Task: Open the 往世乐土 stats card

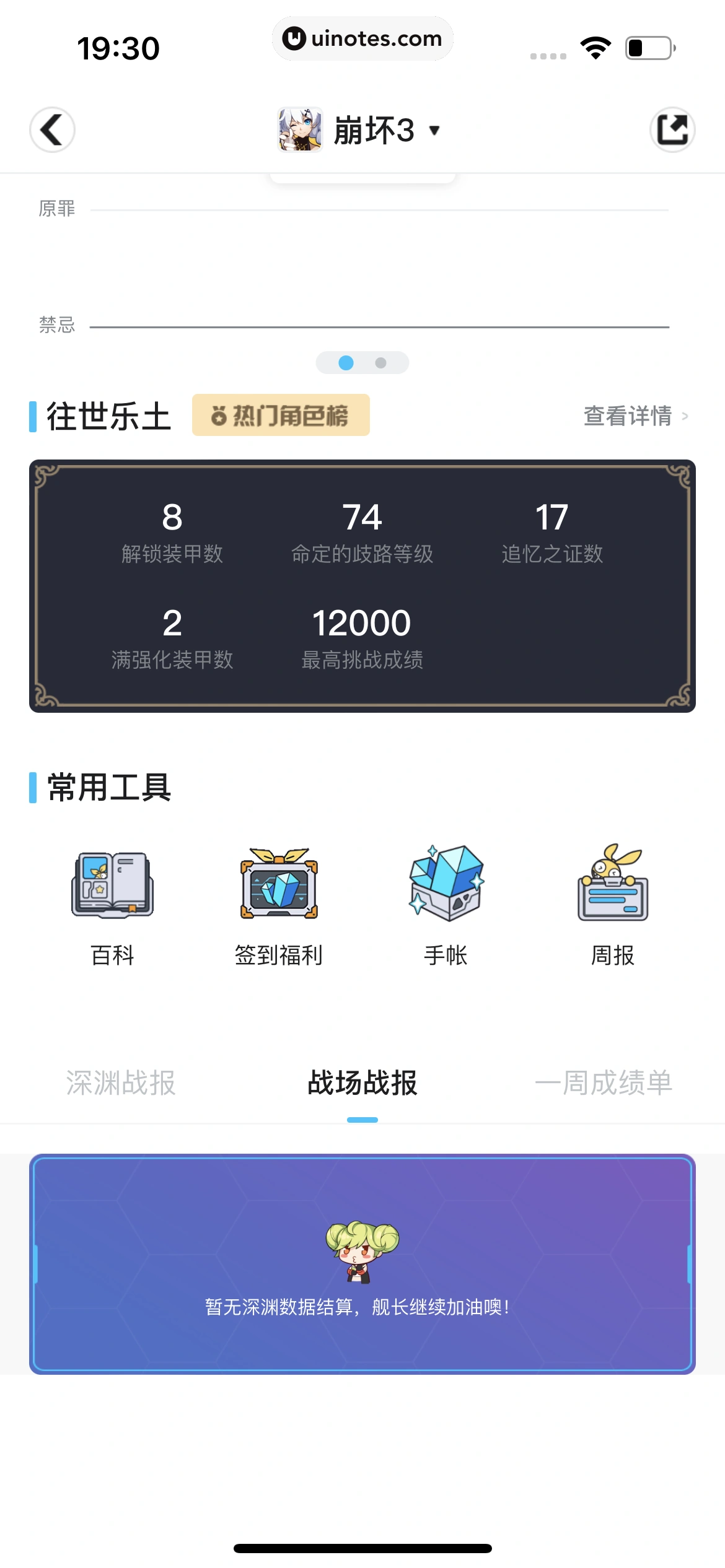Action: pyautogui.click(x=362, y=586)
